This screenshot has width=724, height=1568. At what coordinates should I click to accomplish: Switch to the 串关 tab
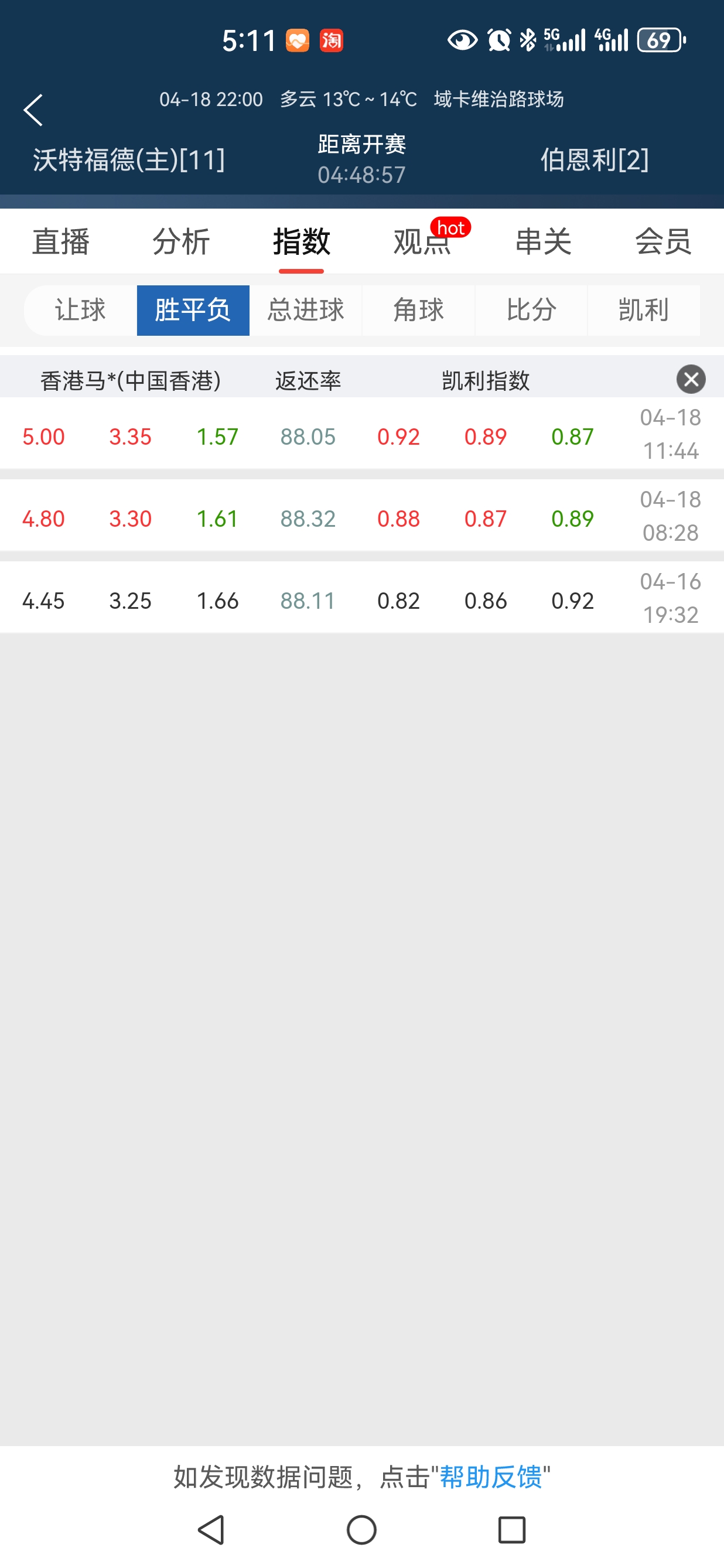[x=542, y=241]
